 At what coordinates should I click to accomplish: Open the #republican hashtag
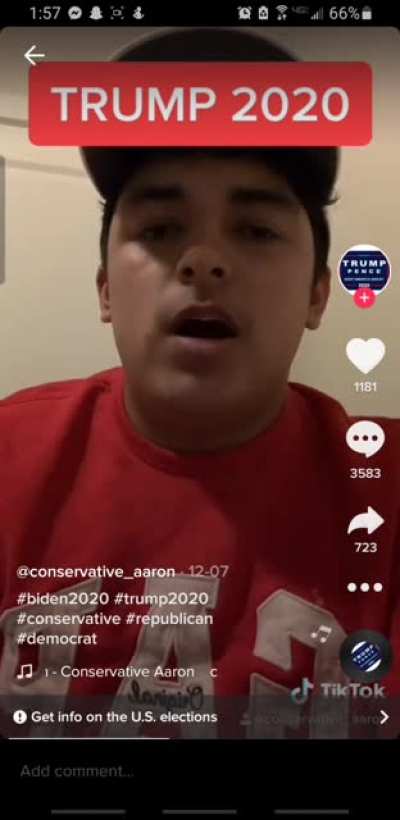[169, 619]
